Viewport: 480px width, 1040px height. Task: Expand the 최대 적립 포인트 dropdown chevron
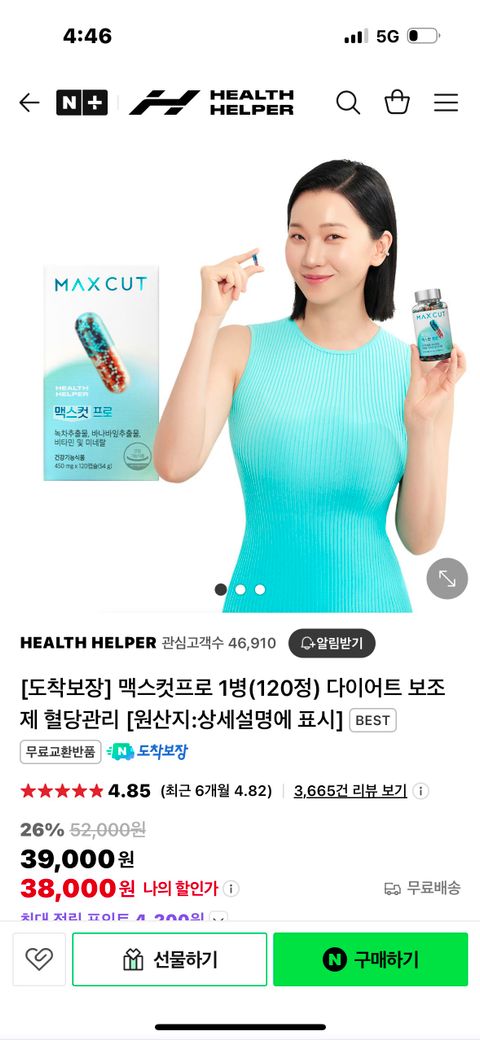point(218,918)
